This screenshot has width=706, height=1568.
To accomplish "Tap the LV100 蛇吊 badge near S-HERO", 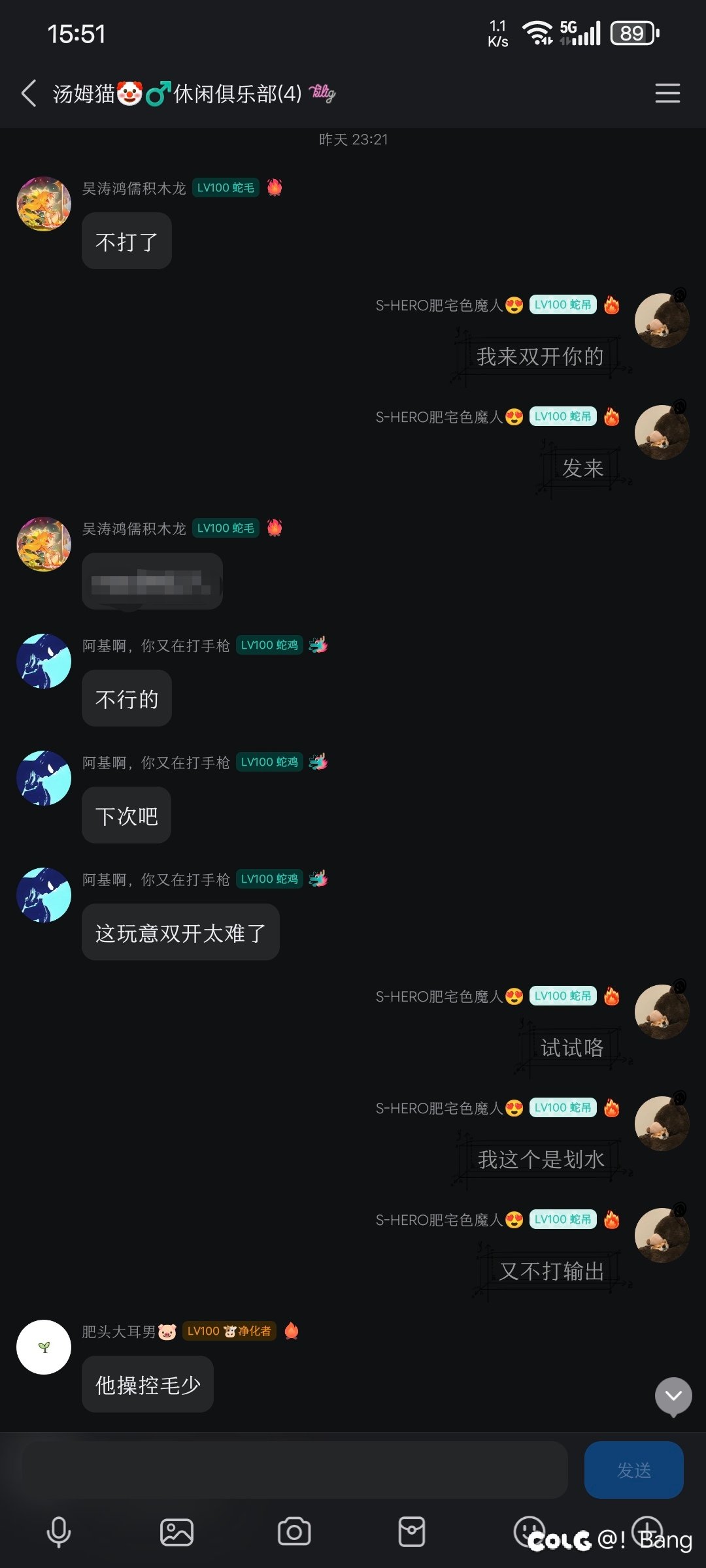I will pyautogui.click(x=563, y=304).
